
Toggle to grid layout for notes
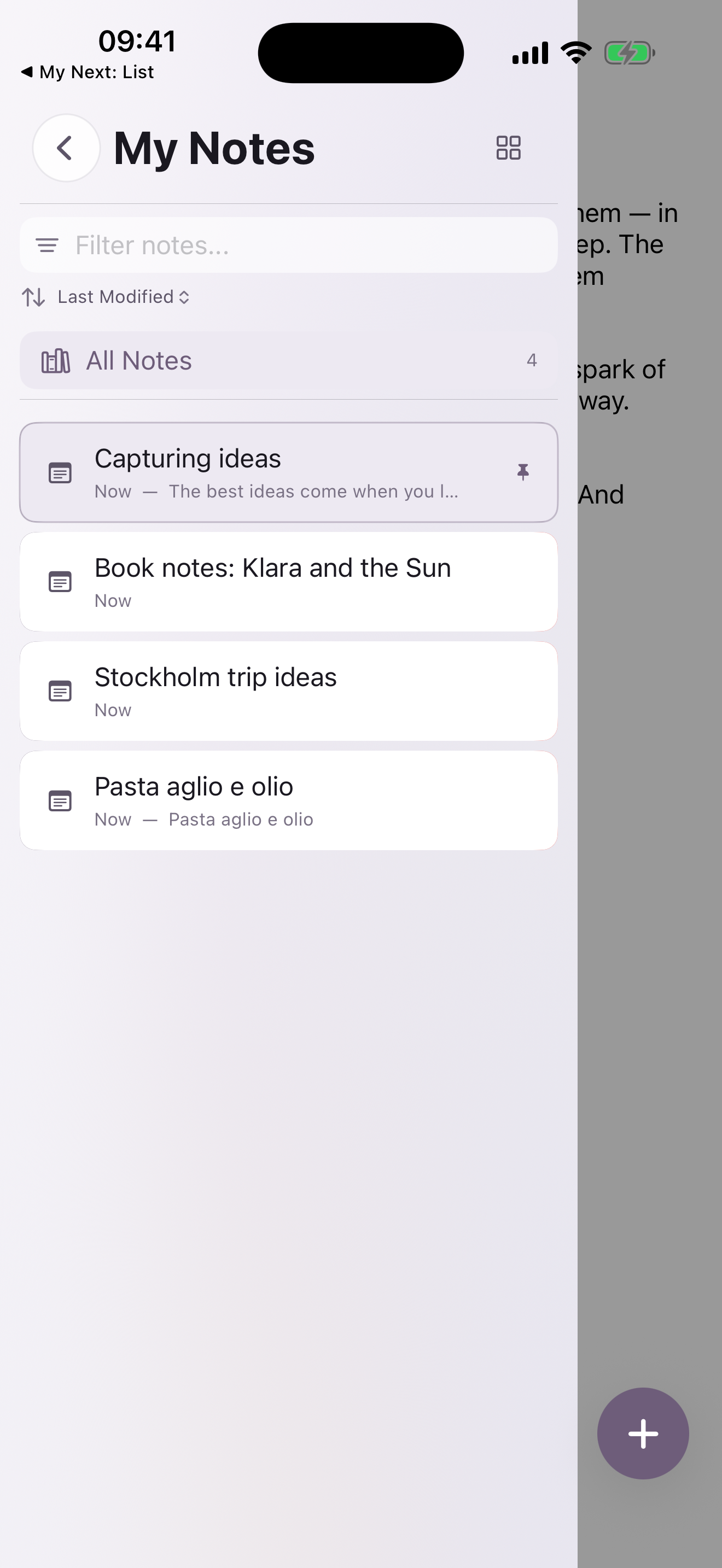pos(508,147)
